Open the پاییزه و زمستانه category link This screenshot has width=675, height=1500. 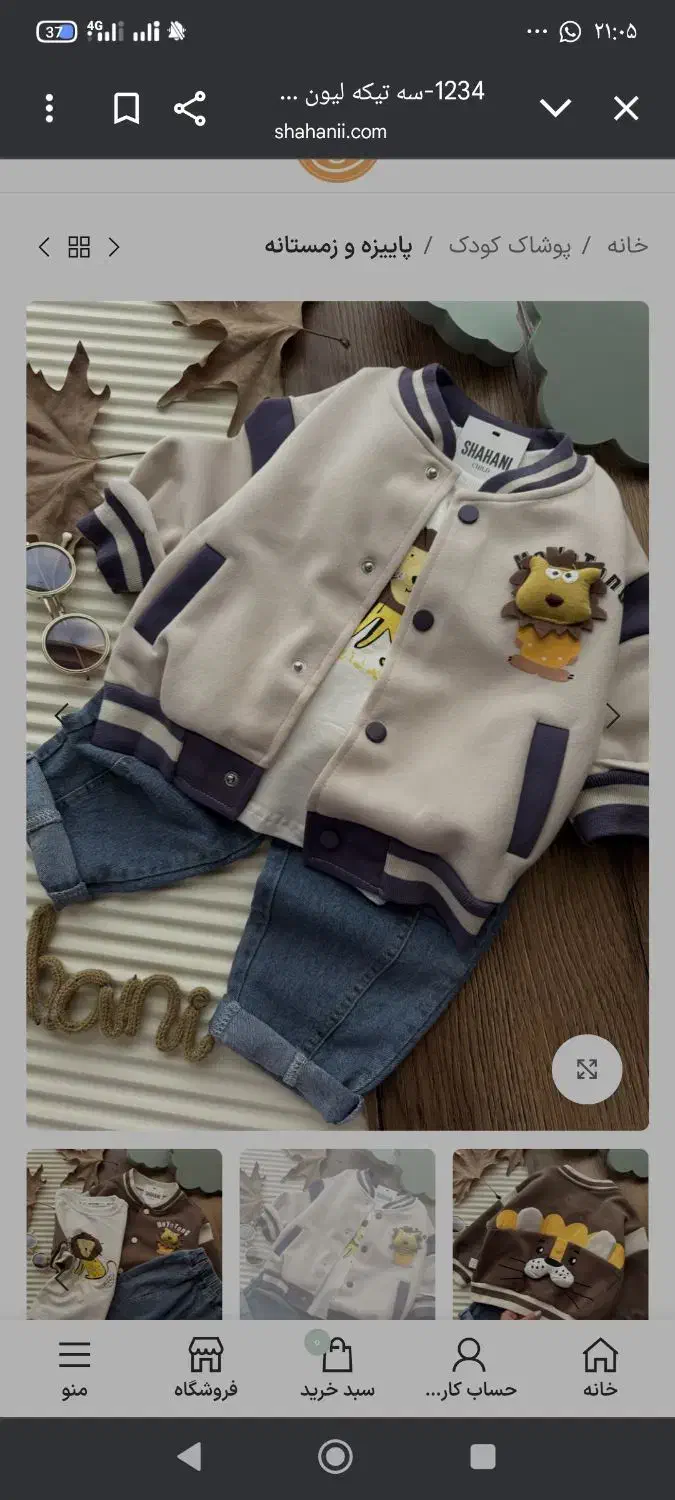[338, 246]
